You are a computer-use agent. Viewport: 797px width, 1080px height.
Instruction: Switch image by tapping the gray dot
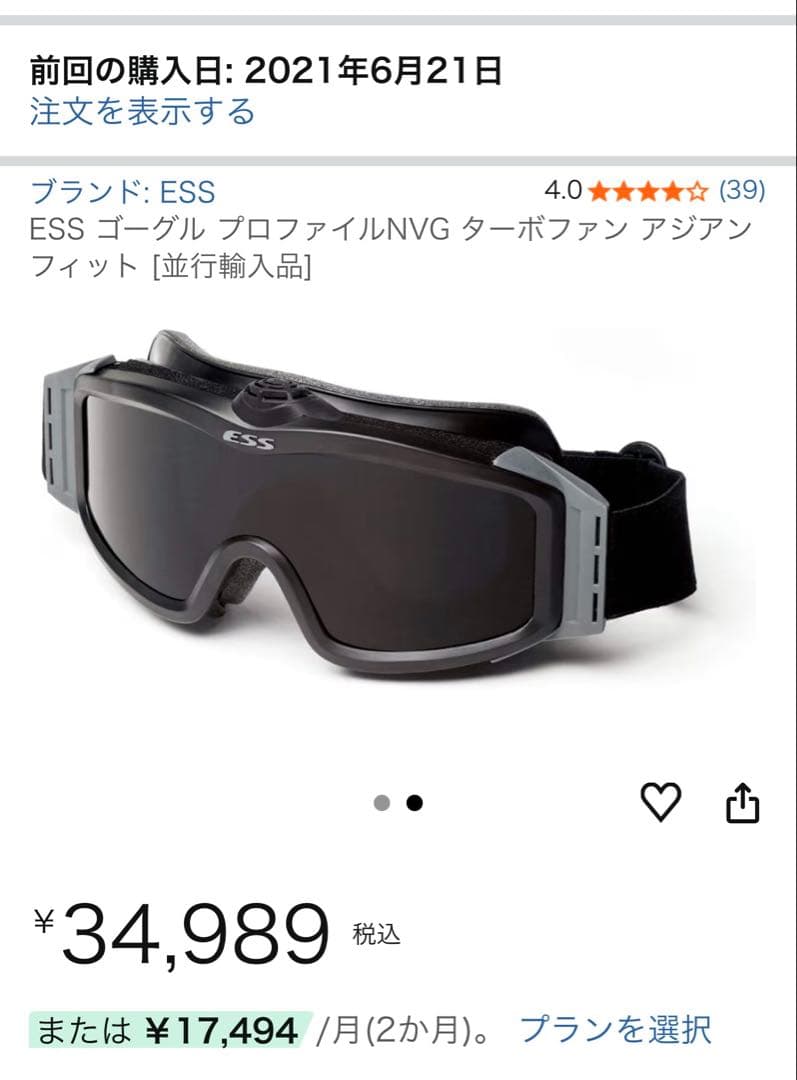(383, 801)
